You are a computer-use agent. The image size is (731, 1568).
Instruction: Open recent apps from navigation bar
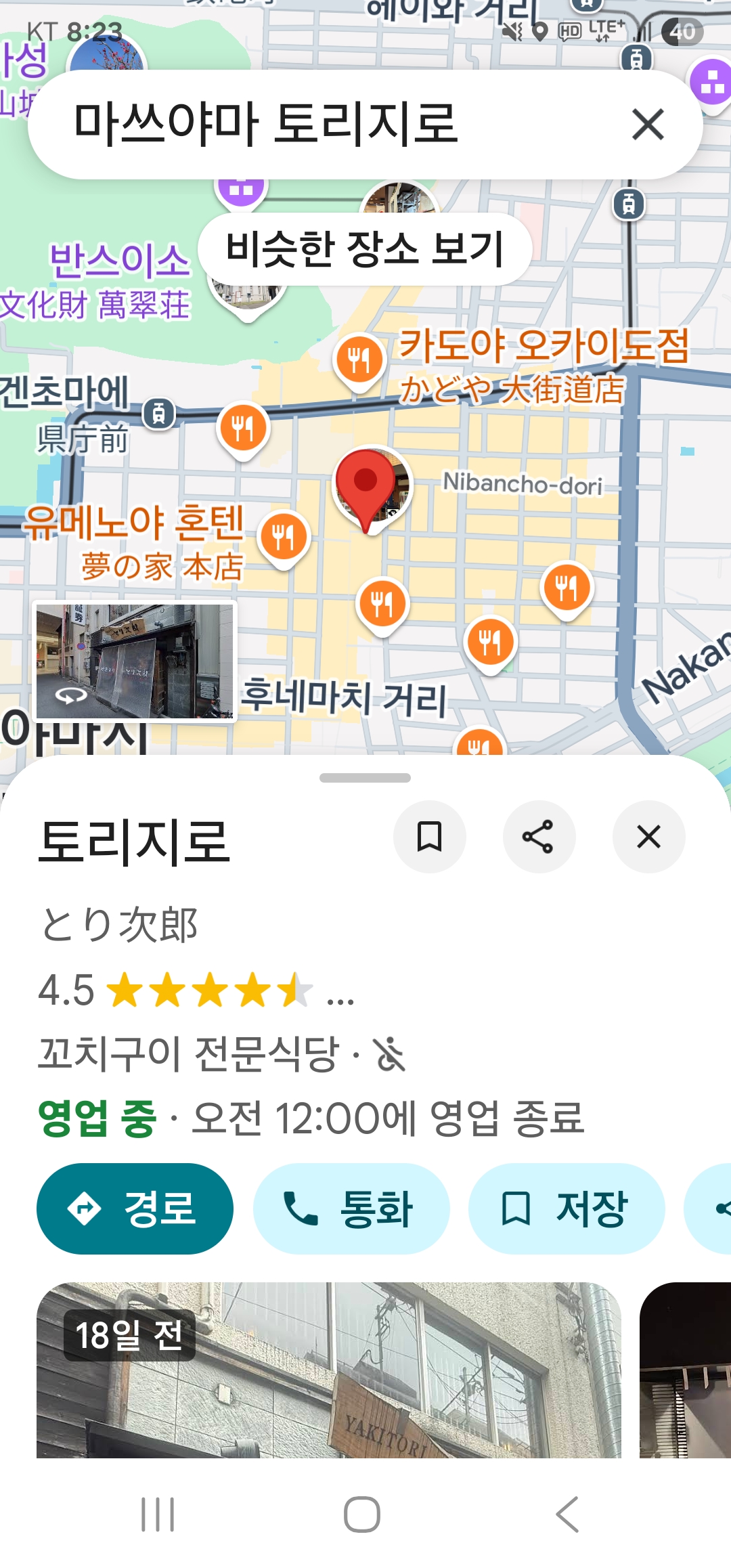pos(158,1514)
